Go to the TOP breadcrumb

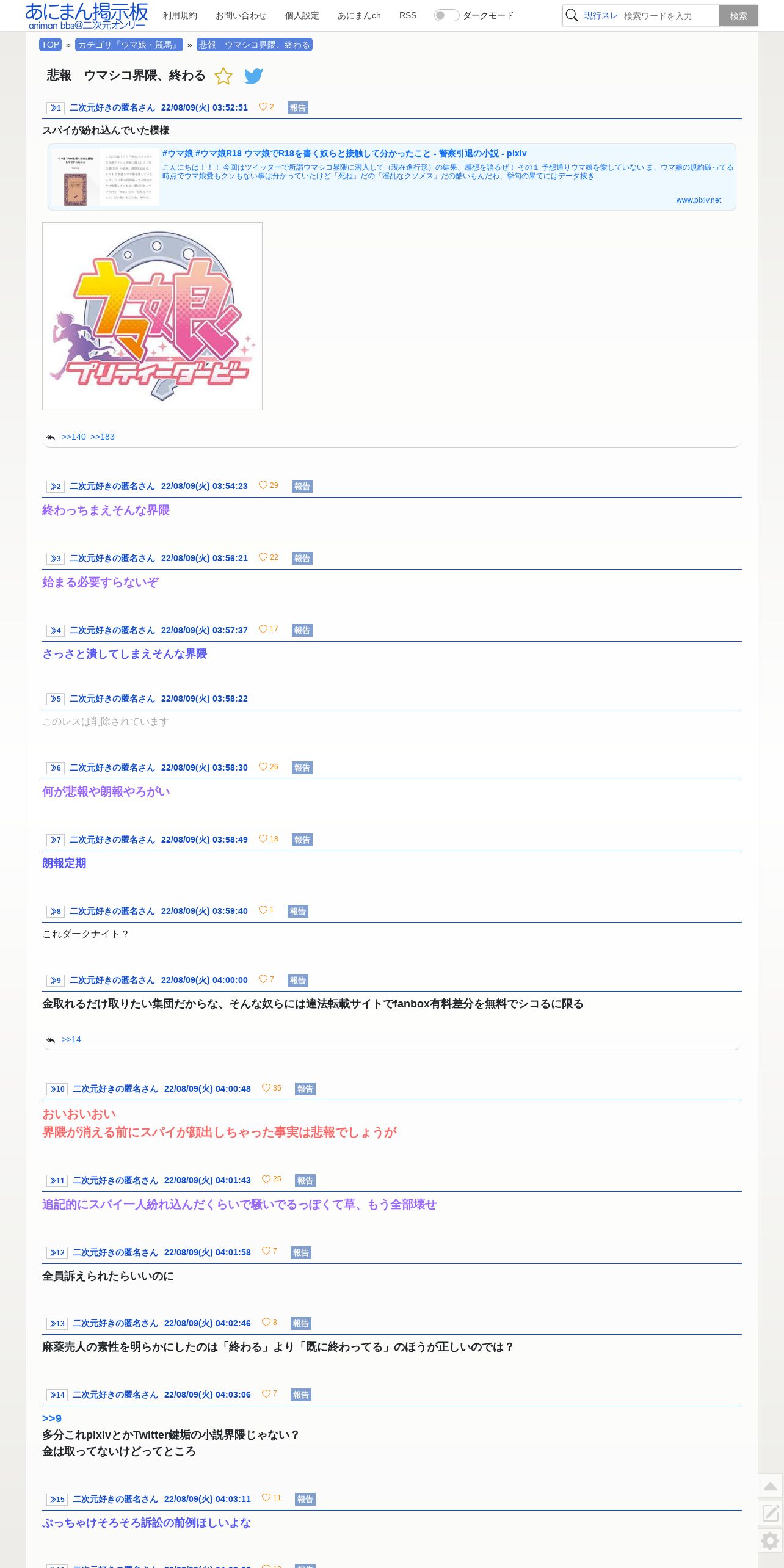pos(50,45)
